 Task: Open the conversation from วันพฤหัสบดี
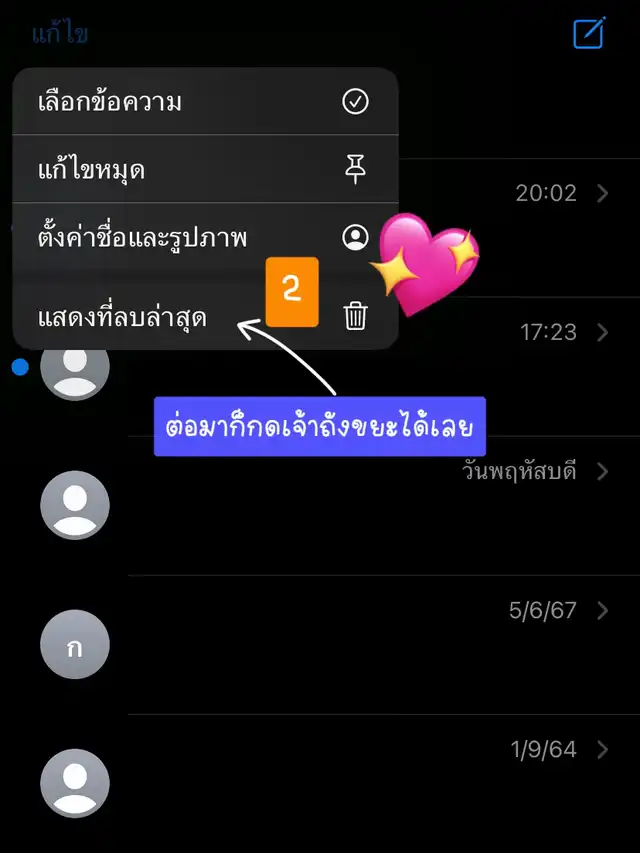[x=380, y=503]
